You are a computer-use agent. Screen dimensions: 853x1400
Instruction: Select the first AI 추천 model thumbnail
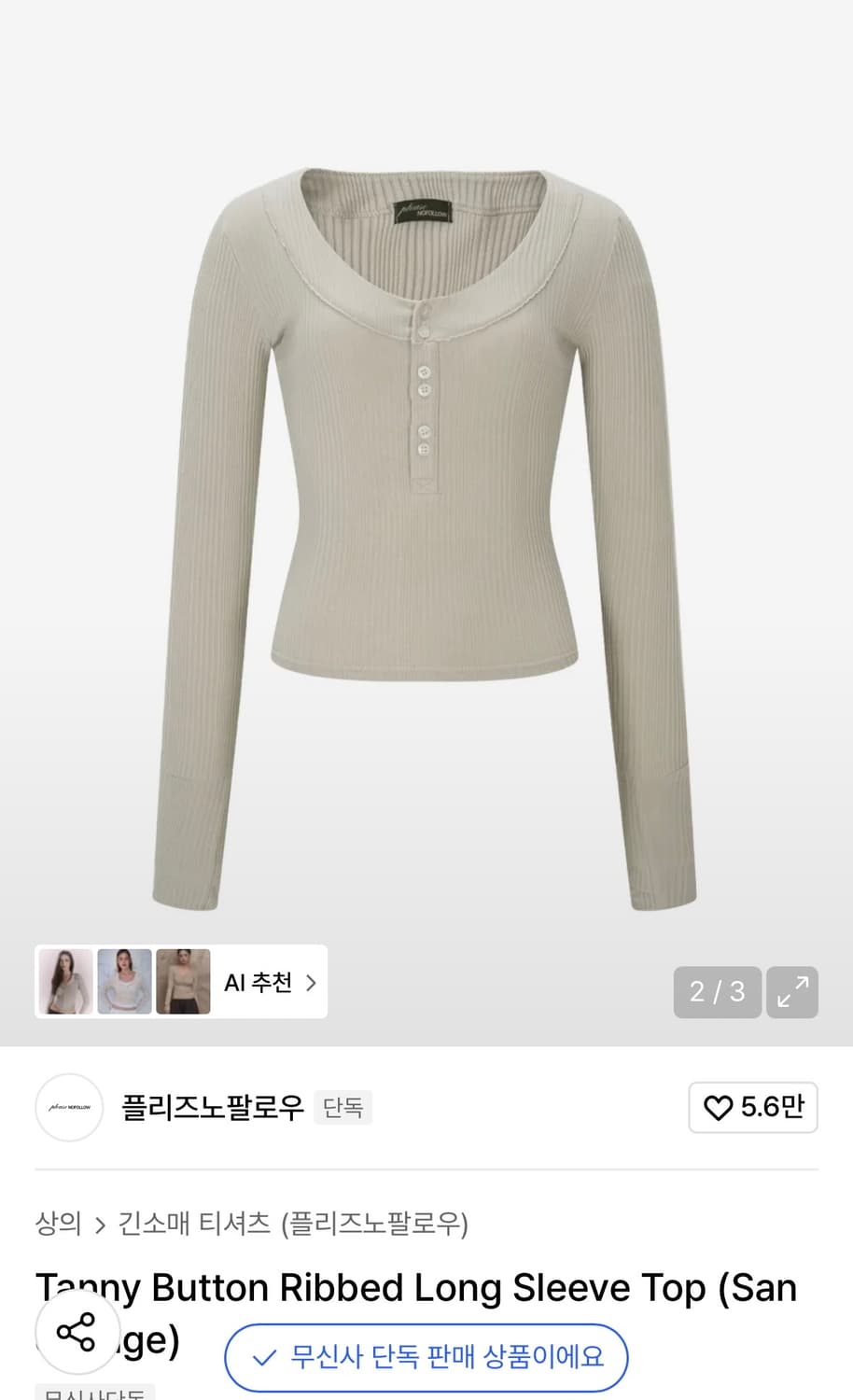tap(64, 982)
